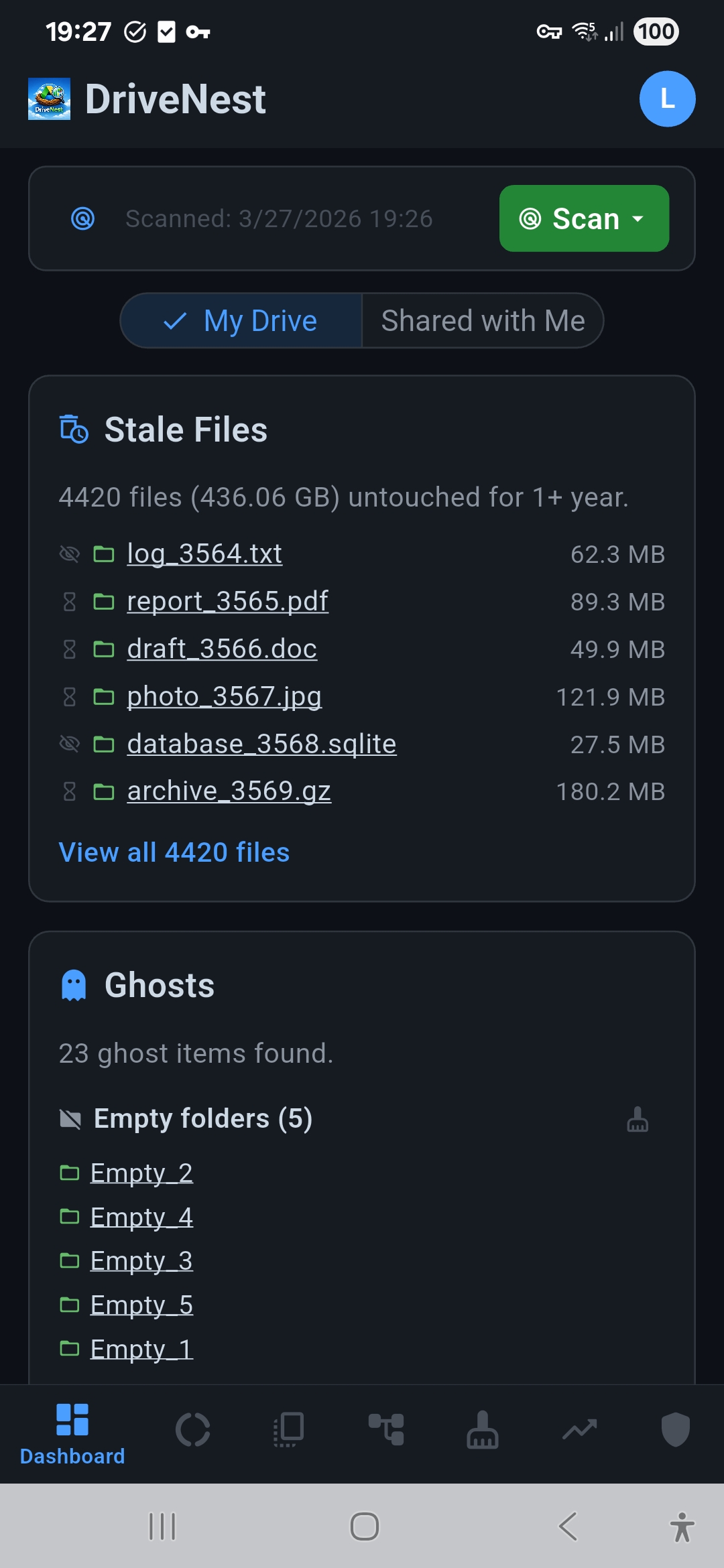The width and height of the screenshot is (724, 1568).
Task: Open the Empty_3 folder link
Action: tap(141, 1260)
